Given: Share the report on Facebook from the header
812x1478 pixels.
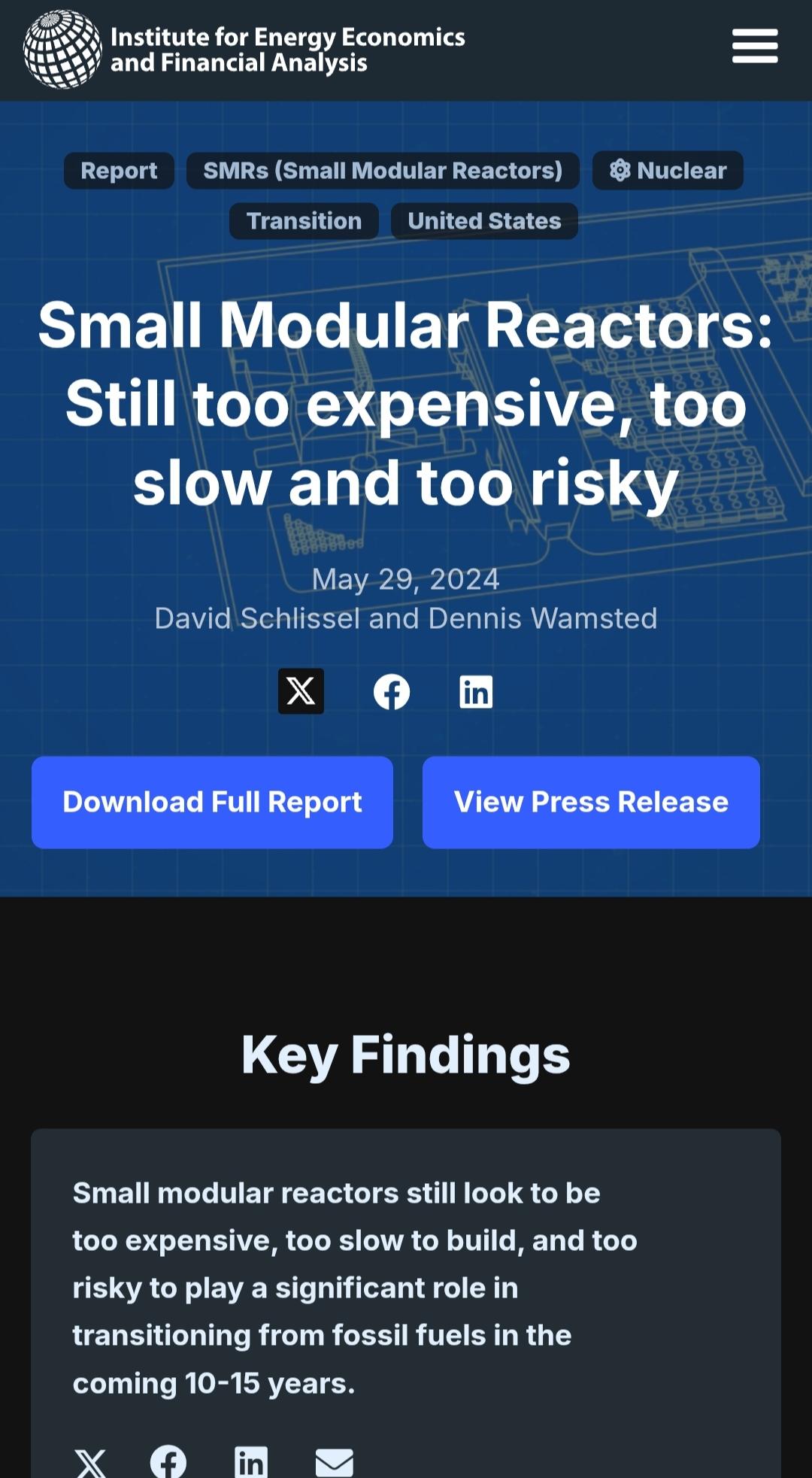Looking at the screenshot, I should click(392, 692).
